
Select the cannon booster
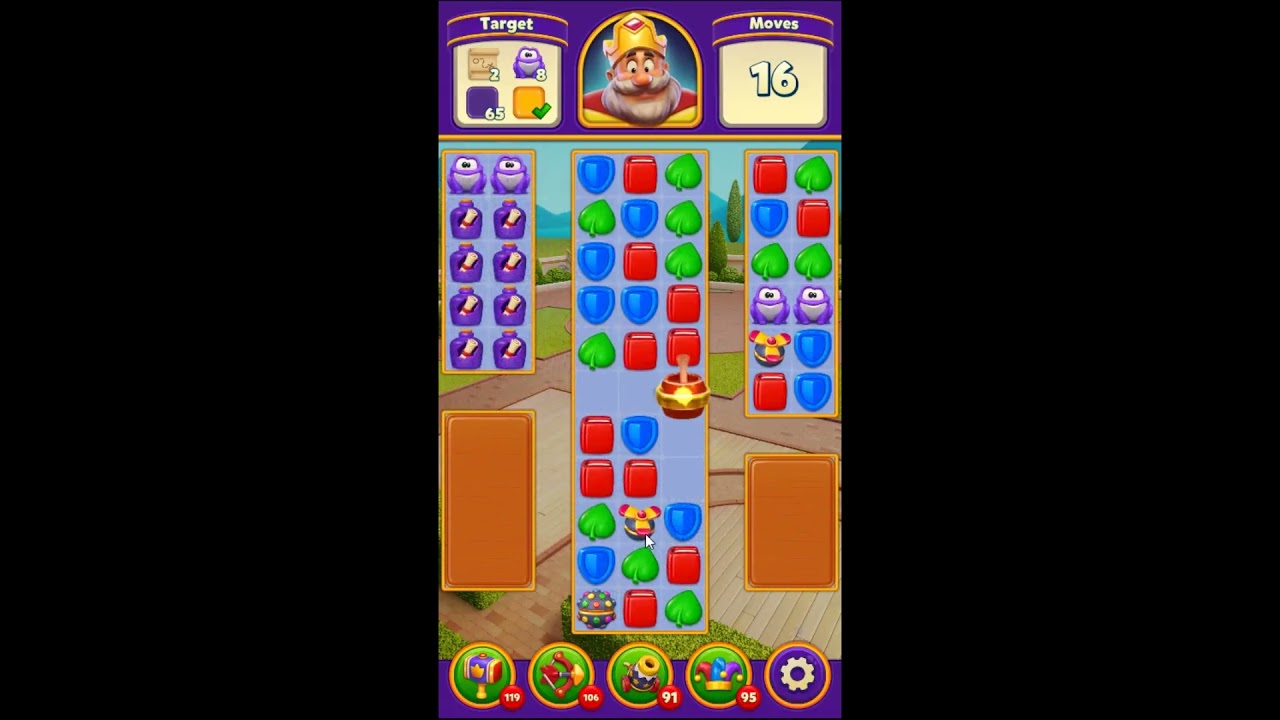(639, 675)
